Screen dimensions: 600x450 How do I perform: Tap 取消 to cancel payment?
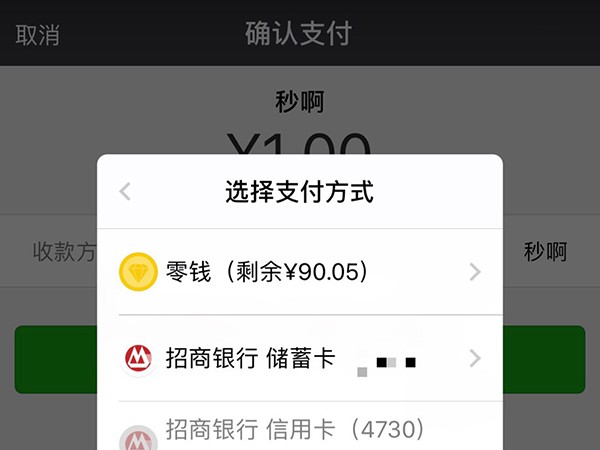[x=37, y=34]
